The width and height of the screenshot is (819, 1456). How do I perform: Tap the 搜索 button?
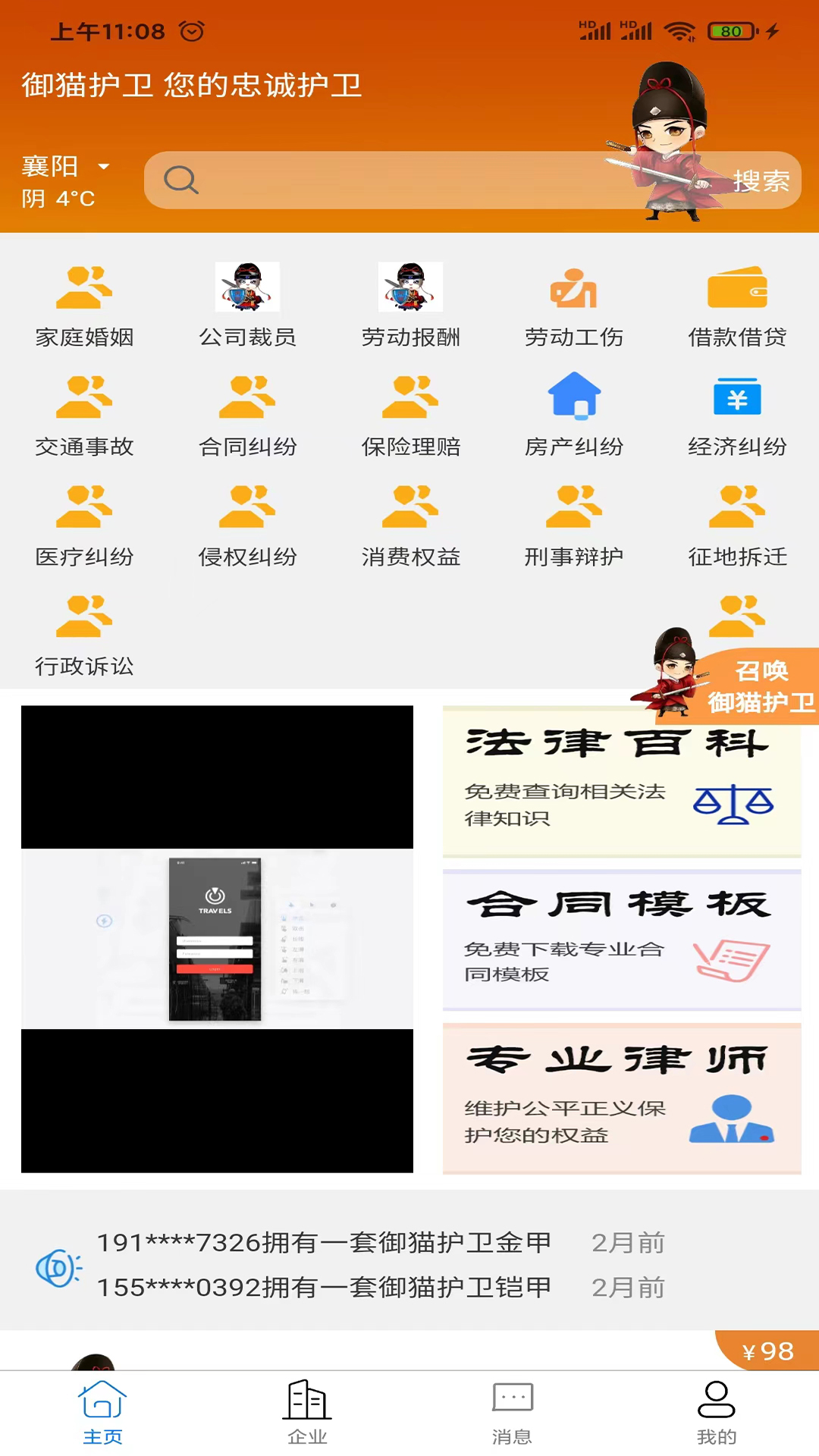click(x=761, y=181)
